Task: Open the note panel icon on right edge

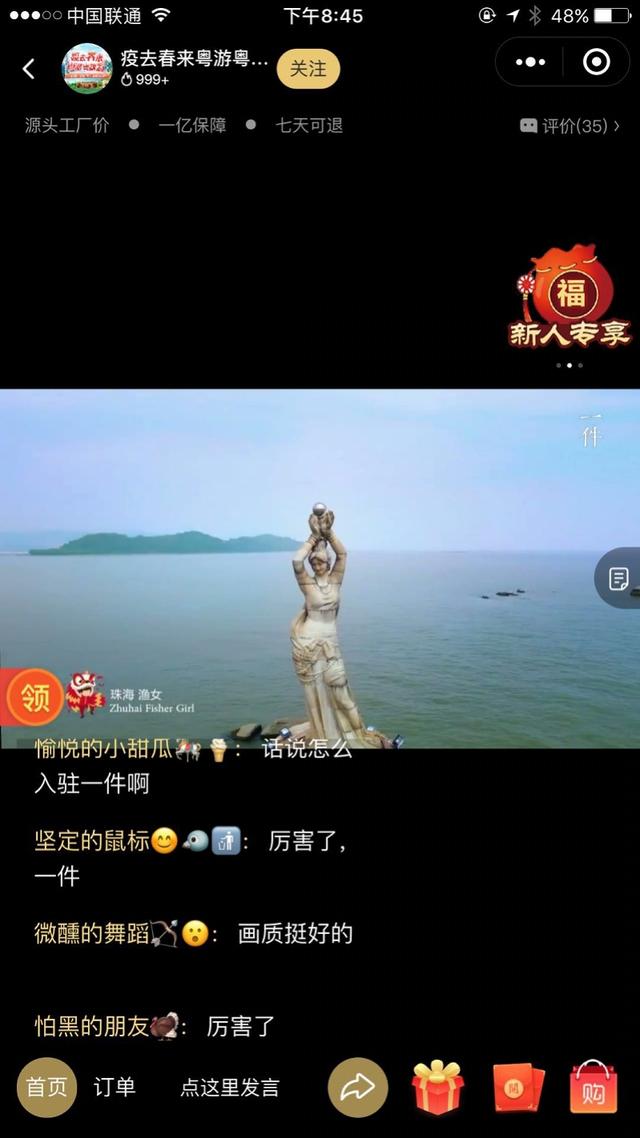Action: pyautogui.click(x=619, y=578)
